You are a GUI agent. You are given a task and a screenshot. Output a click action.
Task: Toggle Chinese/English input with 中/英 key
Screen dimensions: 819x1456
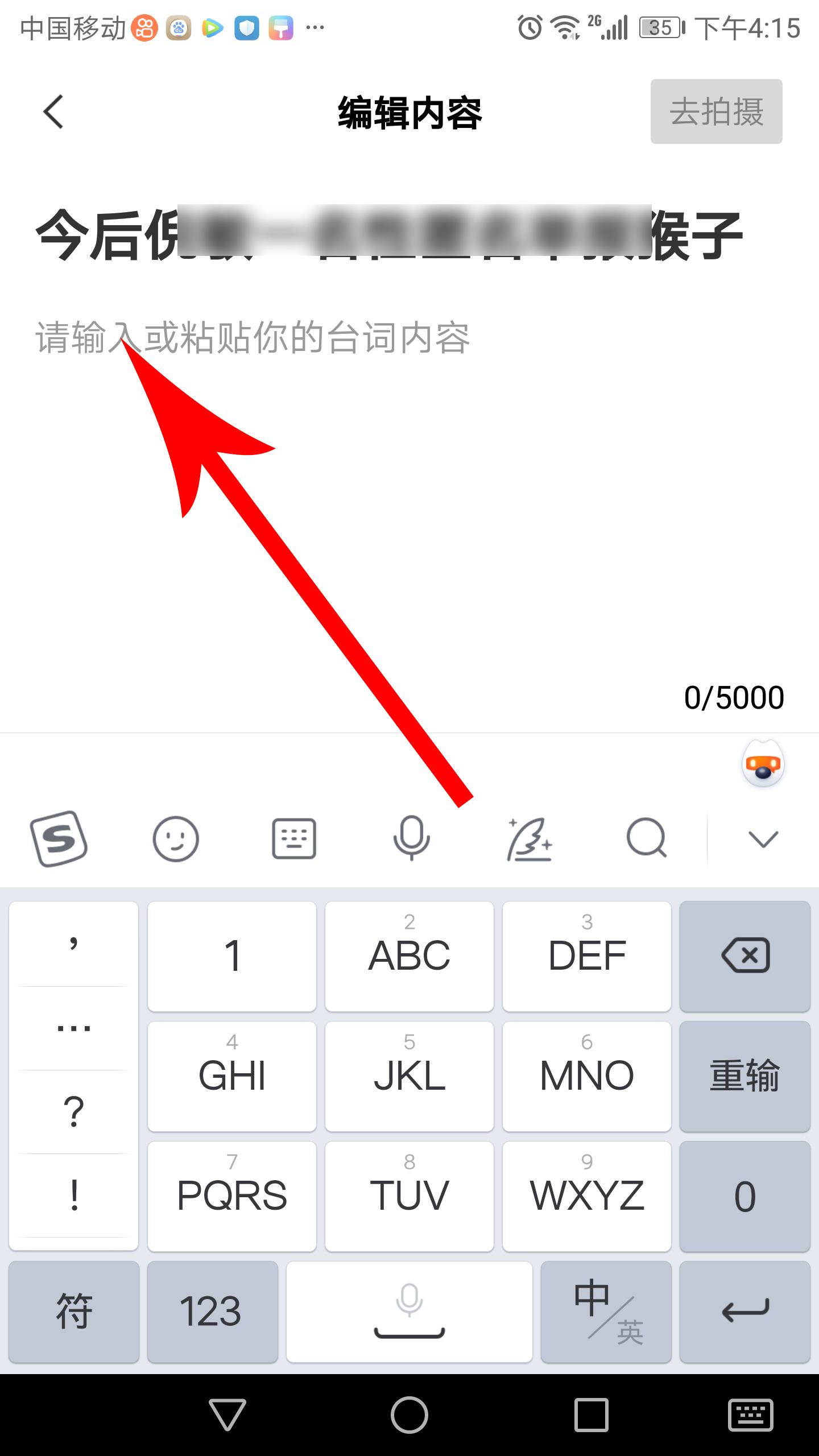(x=606, y=1310)
